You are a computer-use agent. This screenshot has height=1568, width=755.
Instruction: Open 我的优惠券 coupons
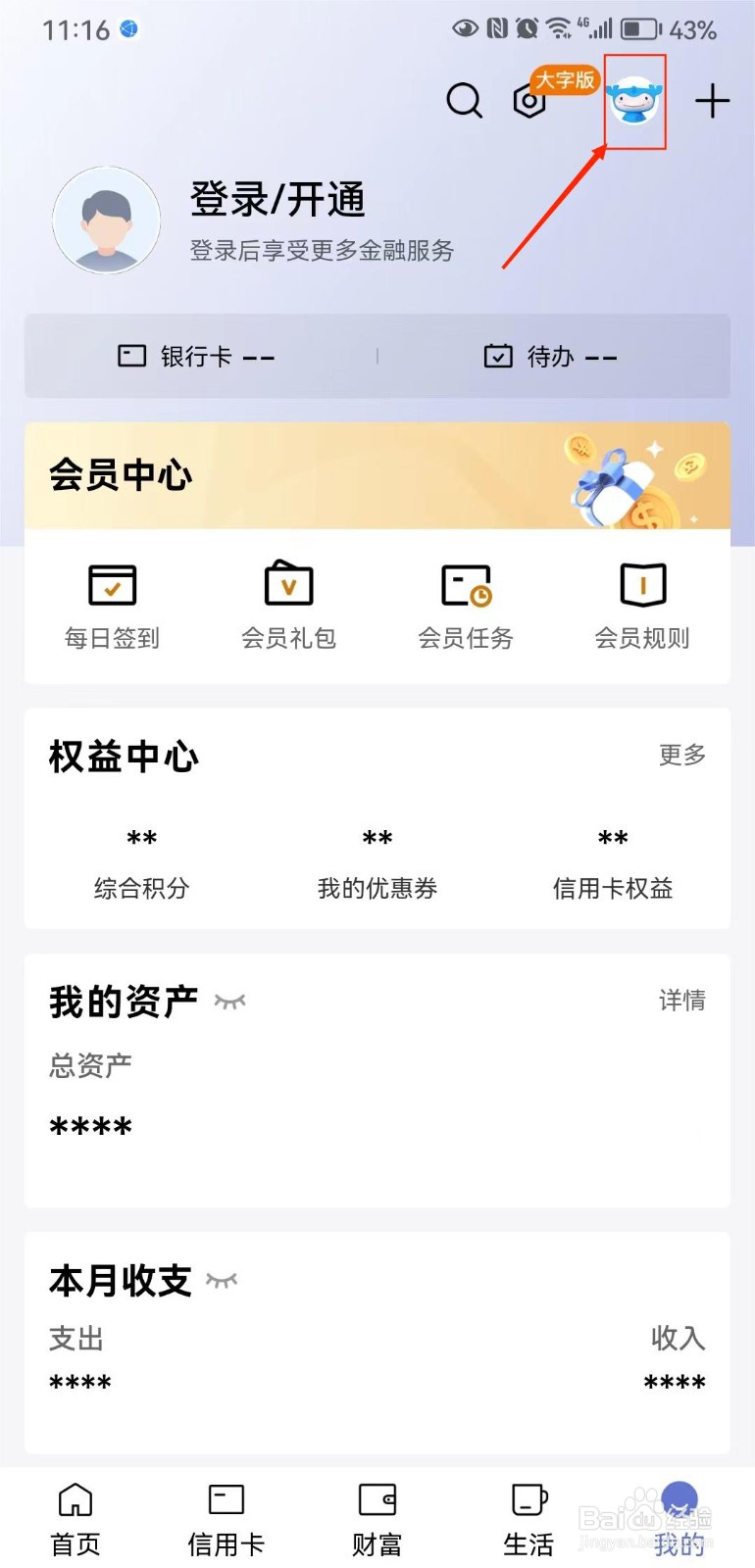point(377,863)
